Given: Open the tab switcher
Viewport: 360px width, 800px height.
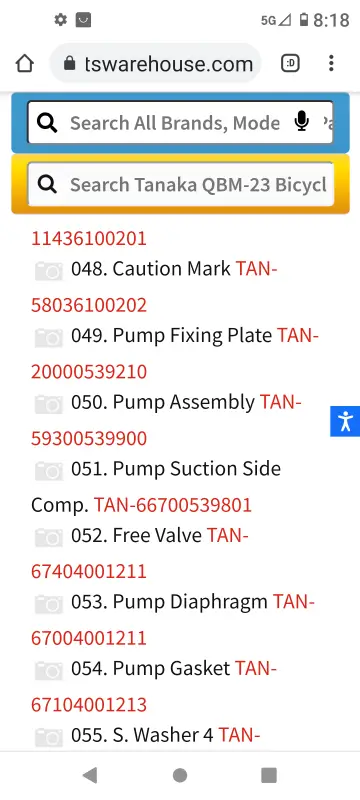Looking at the screenshot, I should click(x=290, y=63).
